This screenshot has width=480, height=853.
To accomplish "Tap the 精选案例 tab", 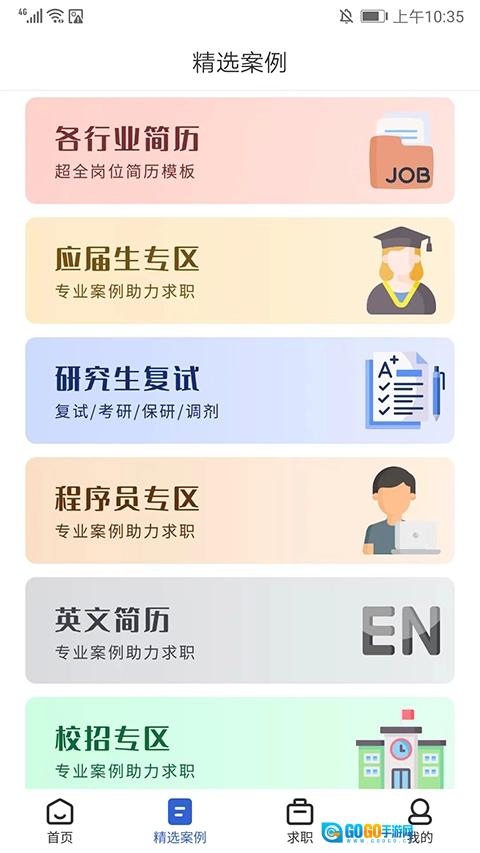I will (180, 820).
